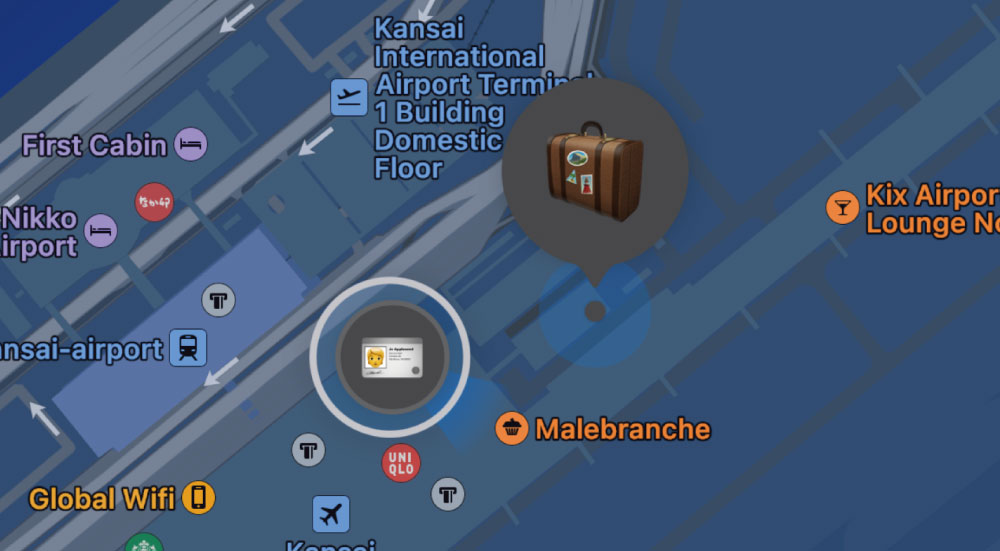Image resolution: width=1000 pixels, height=551 pixels.
Task: Select the suitcase item pin
Action: [595, 171]
